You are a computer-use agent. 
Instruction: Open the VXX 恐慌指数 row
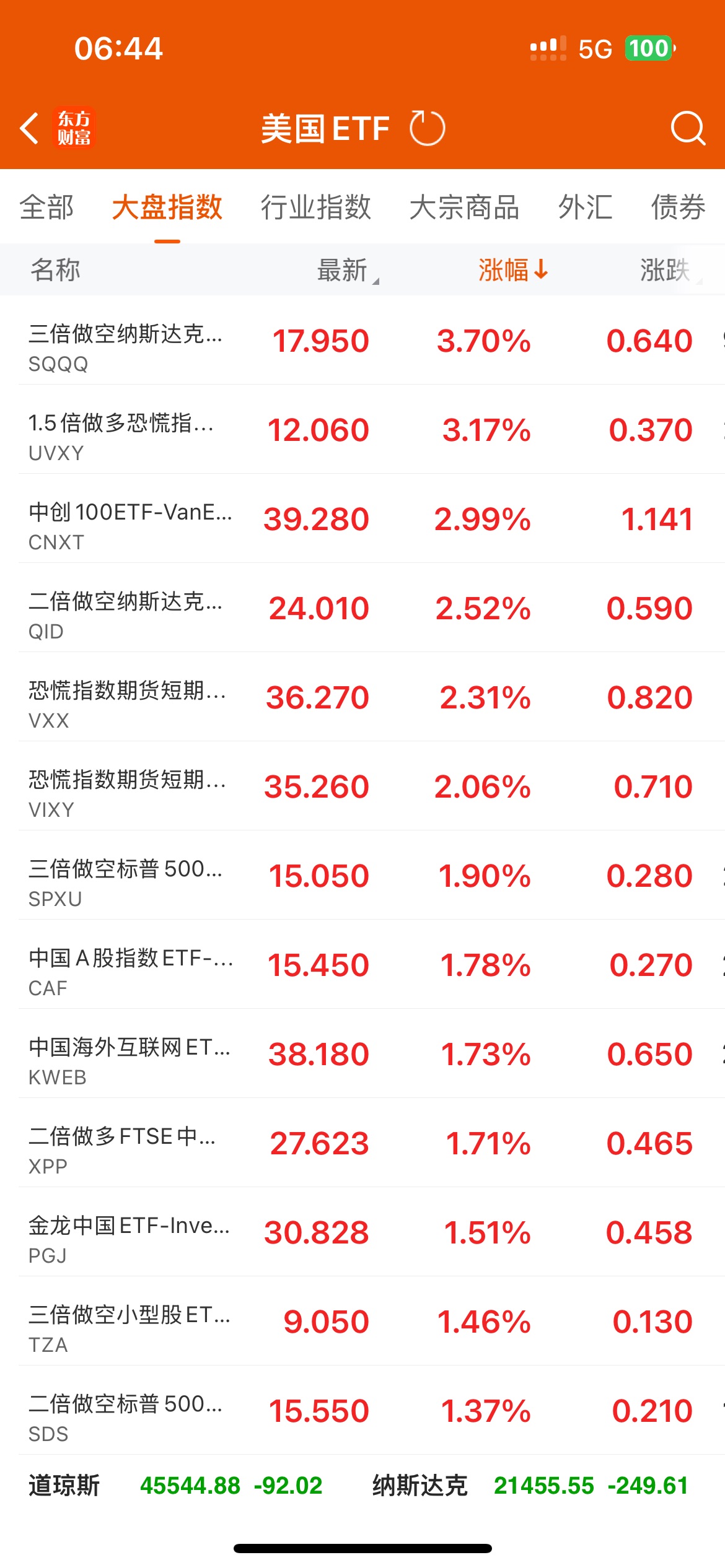[x=362, y=697]
